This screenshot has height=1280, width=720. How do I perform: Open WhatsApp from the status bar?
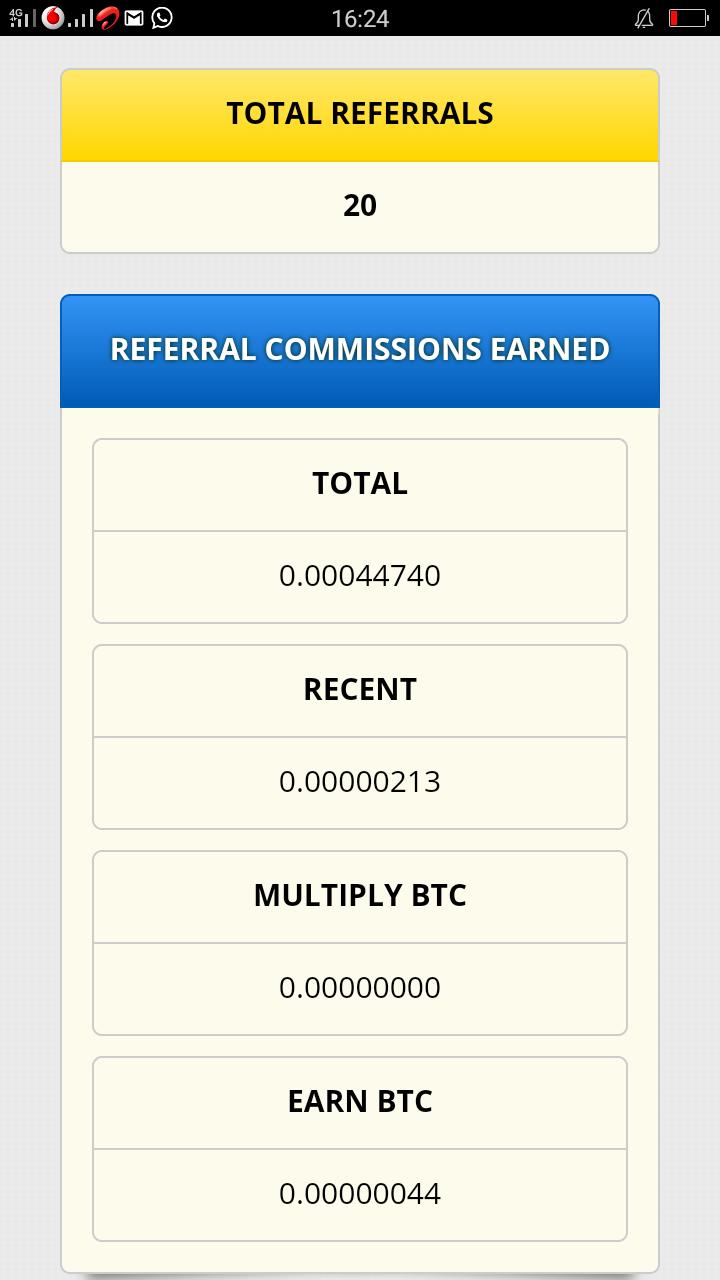[160, 17]
